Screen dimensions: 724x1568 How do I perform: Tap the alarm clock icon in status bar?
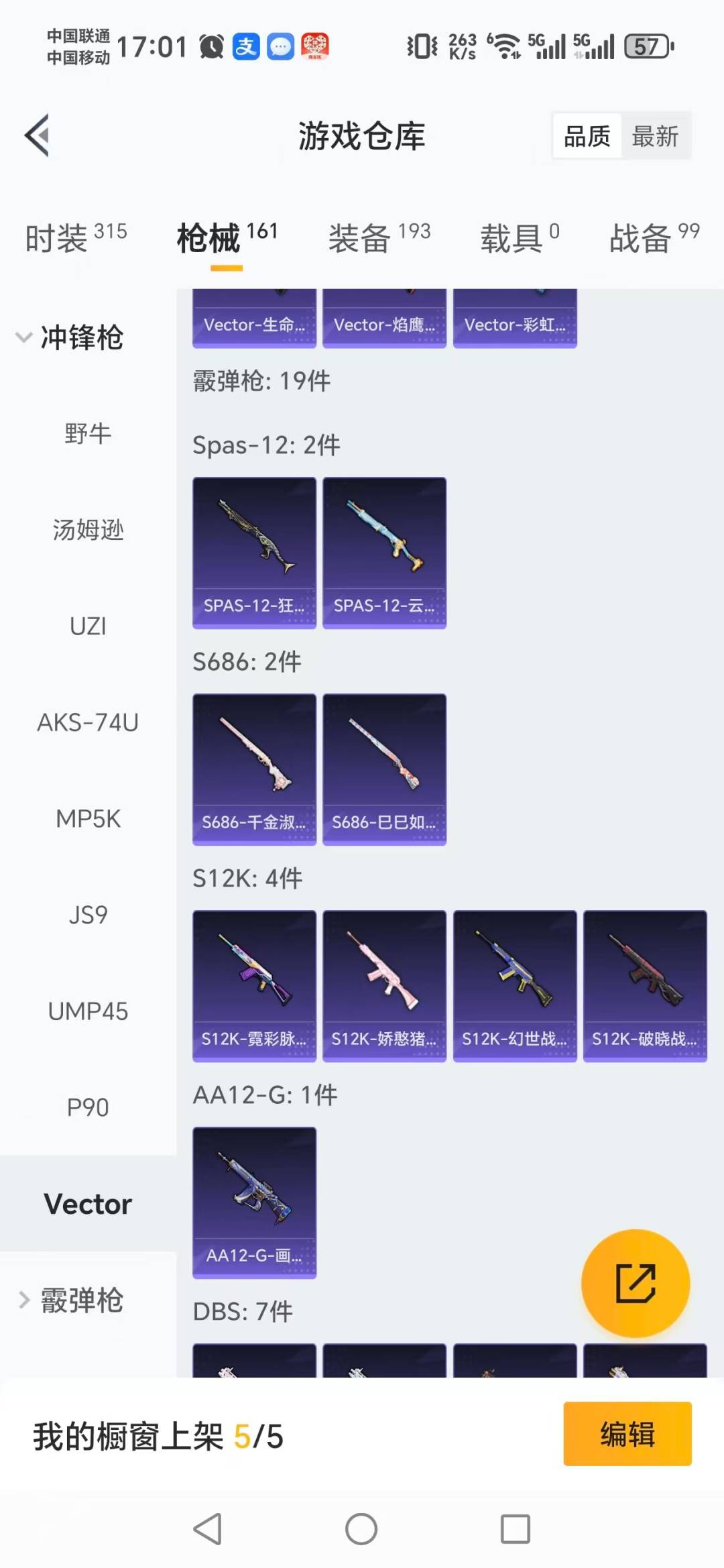click(210, 47)
